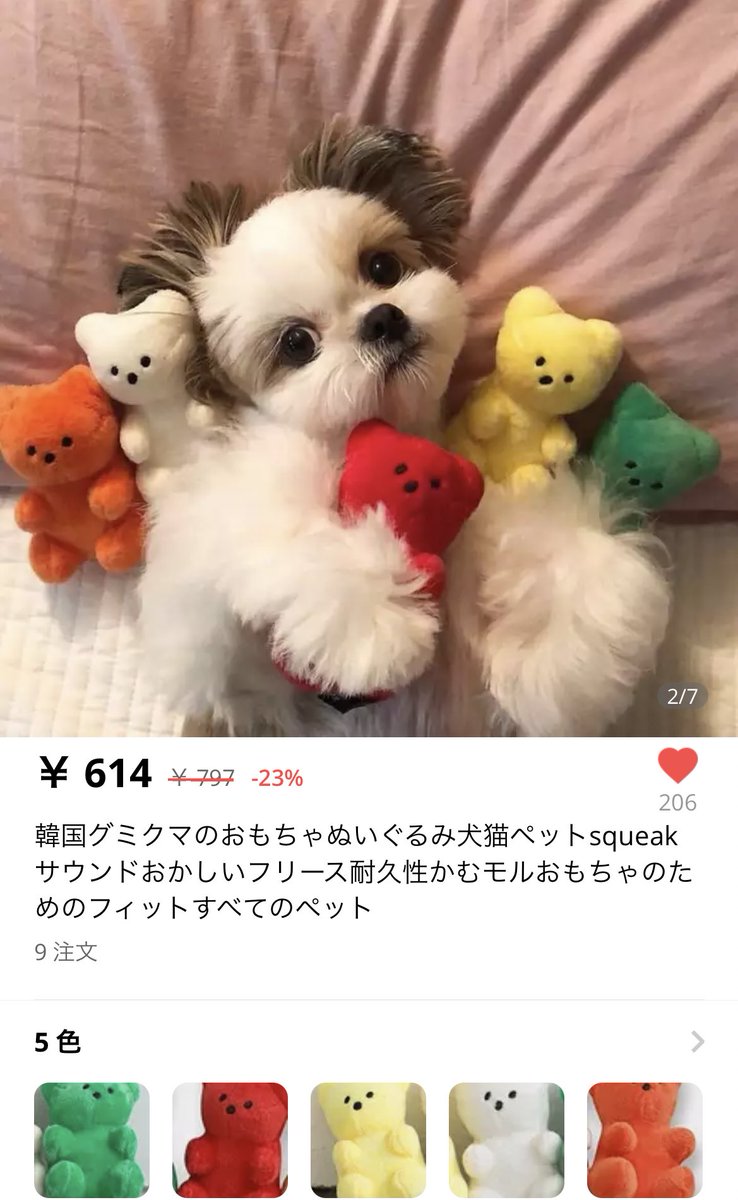The image size is (738, 1200).
Task: Open the product image carousel
Action: click(x=369, y=365)
